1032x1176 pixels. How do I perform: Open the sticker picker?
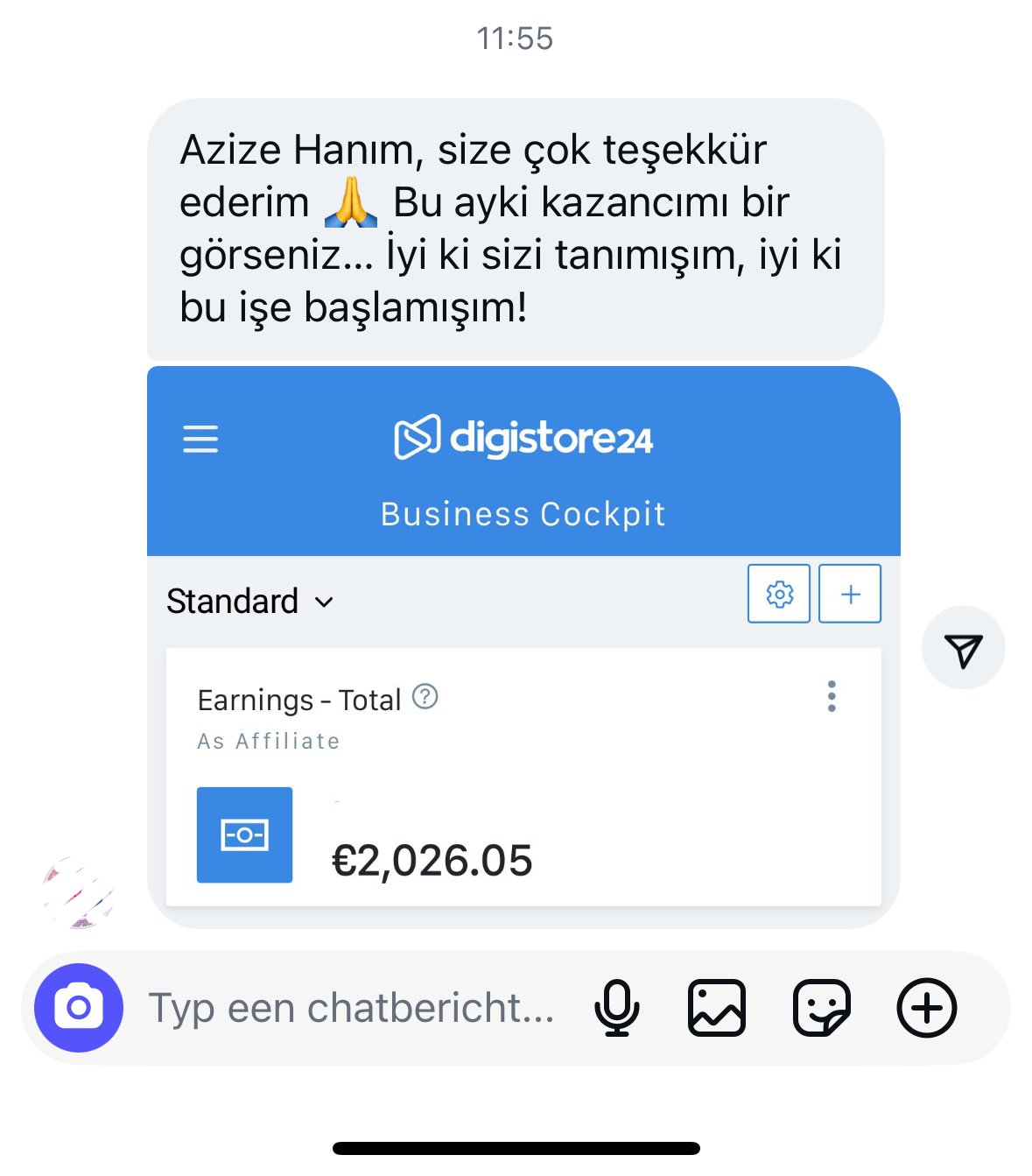point(821,1008)
